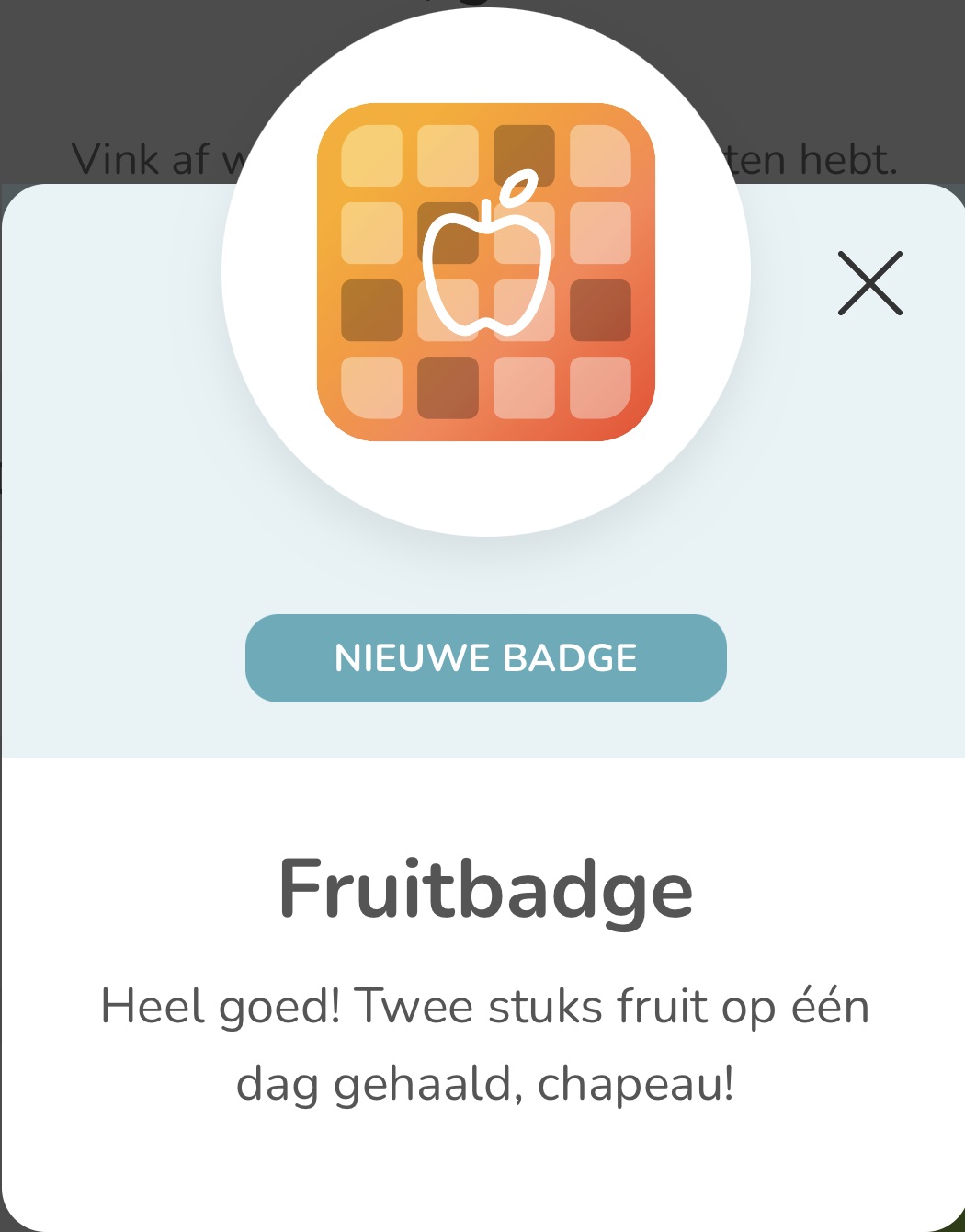Click the ten hebt text in the background
The width and height of the screenshot is (965, 1232).
809,158
